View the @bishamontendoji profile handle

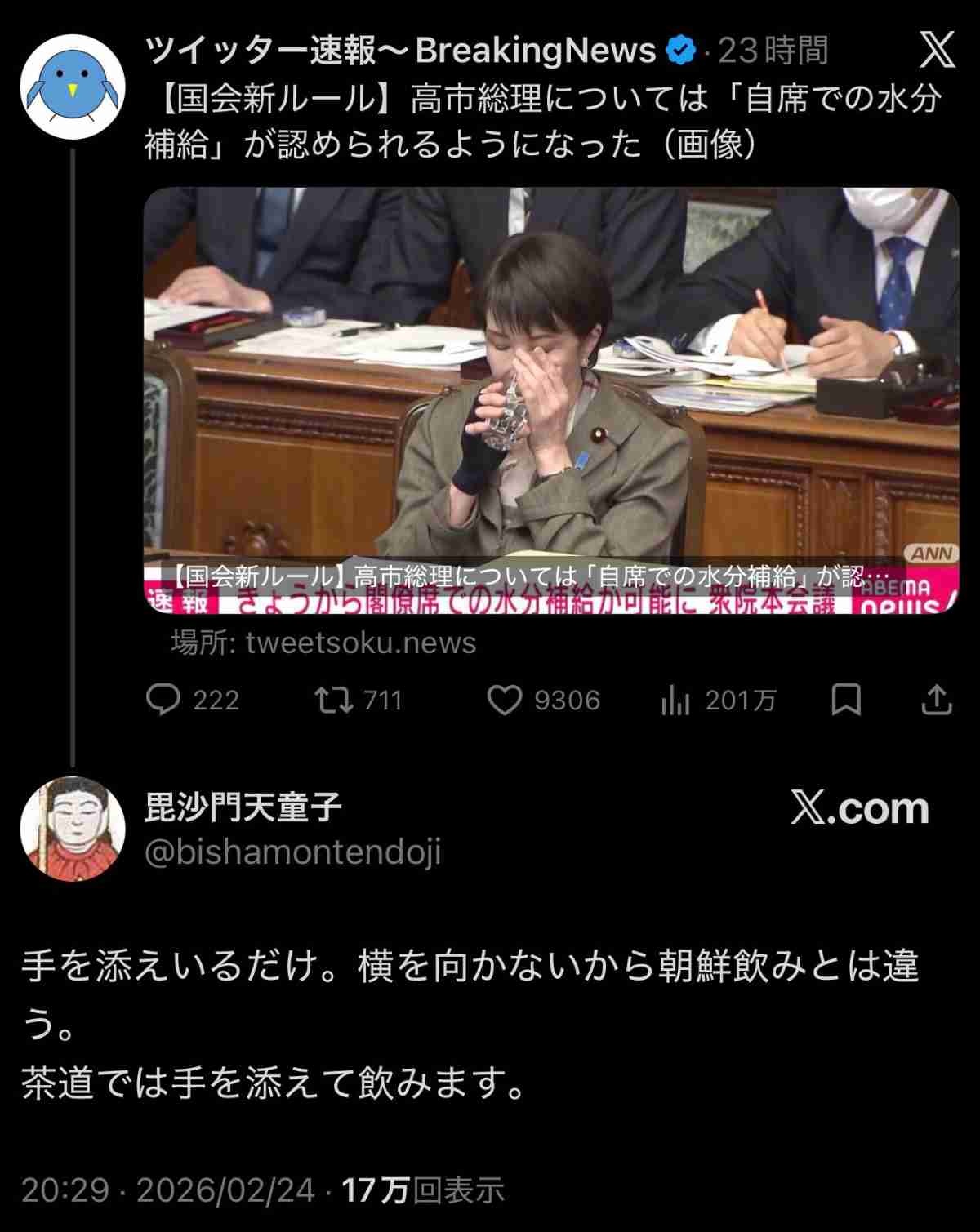(x=292, y=852)
